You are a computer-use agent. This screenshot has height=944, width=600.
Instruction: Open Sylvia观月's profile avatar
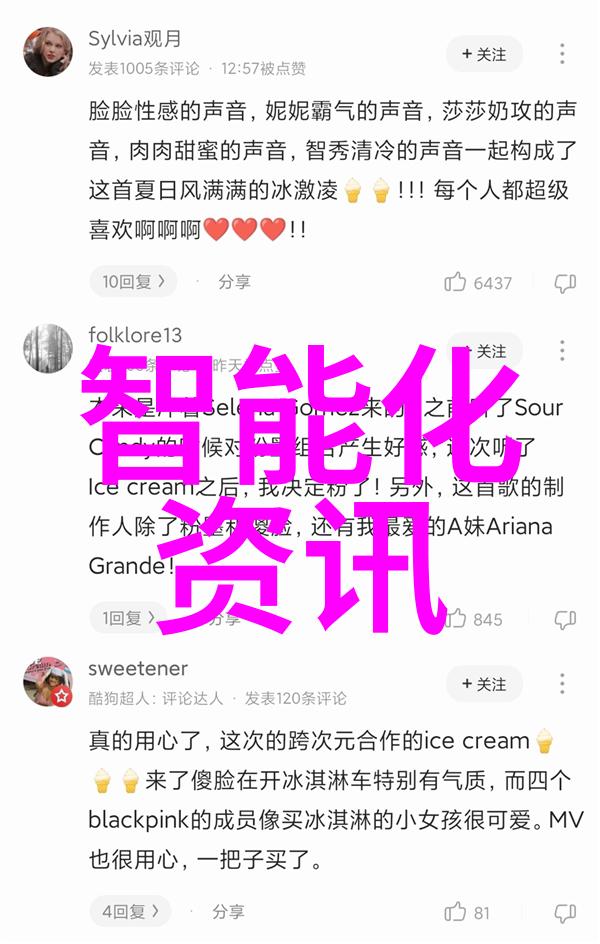point(48,52)
